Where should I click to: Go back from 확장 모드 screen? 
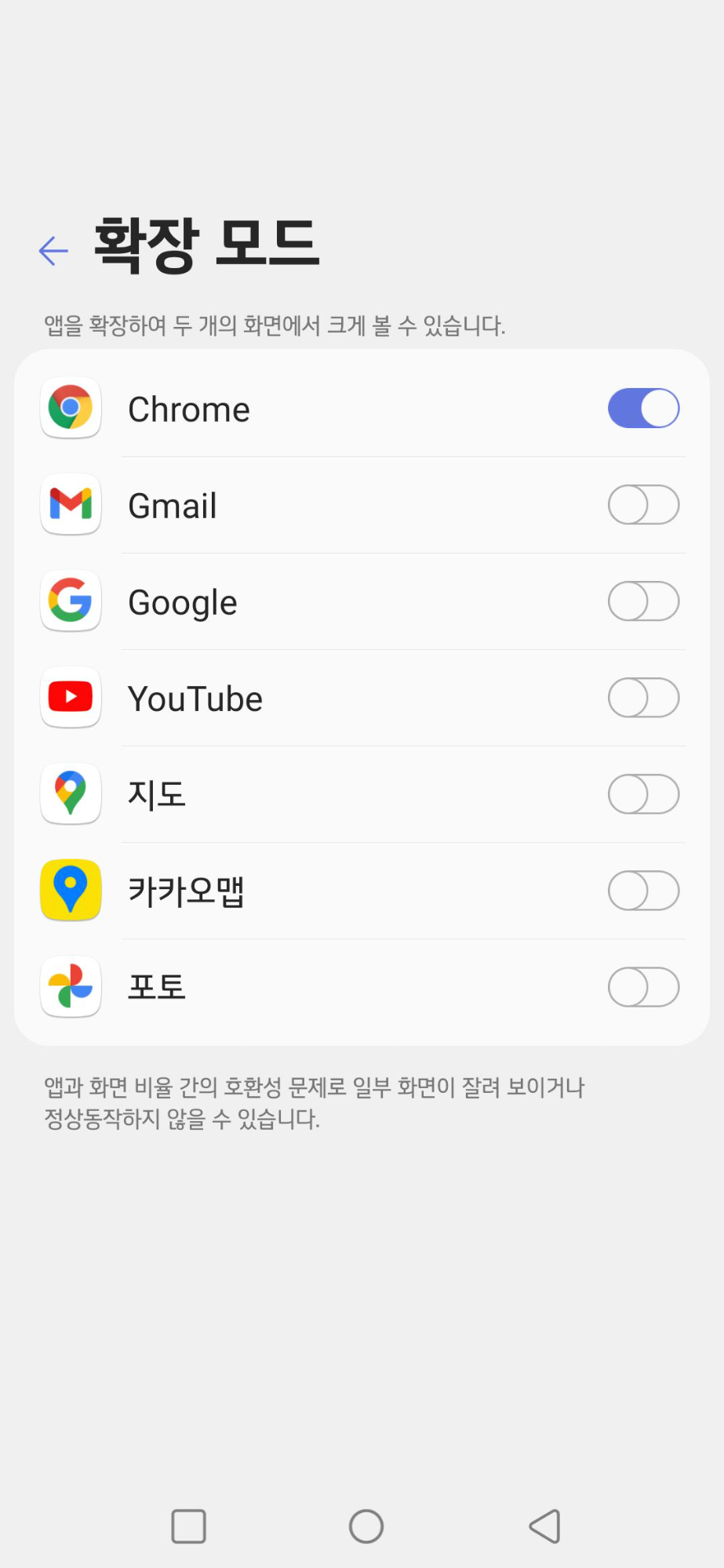[53, 251]
